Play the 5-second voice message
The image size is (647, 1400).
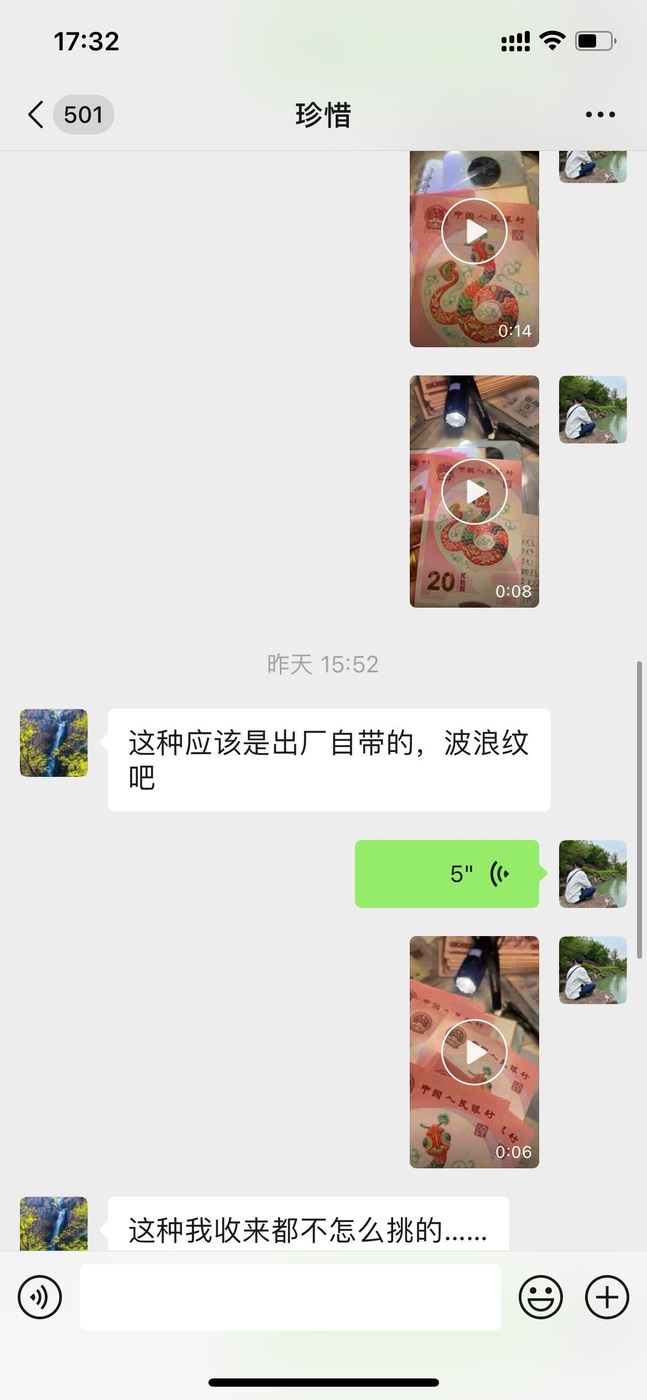point(446,874)
